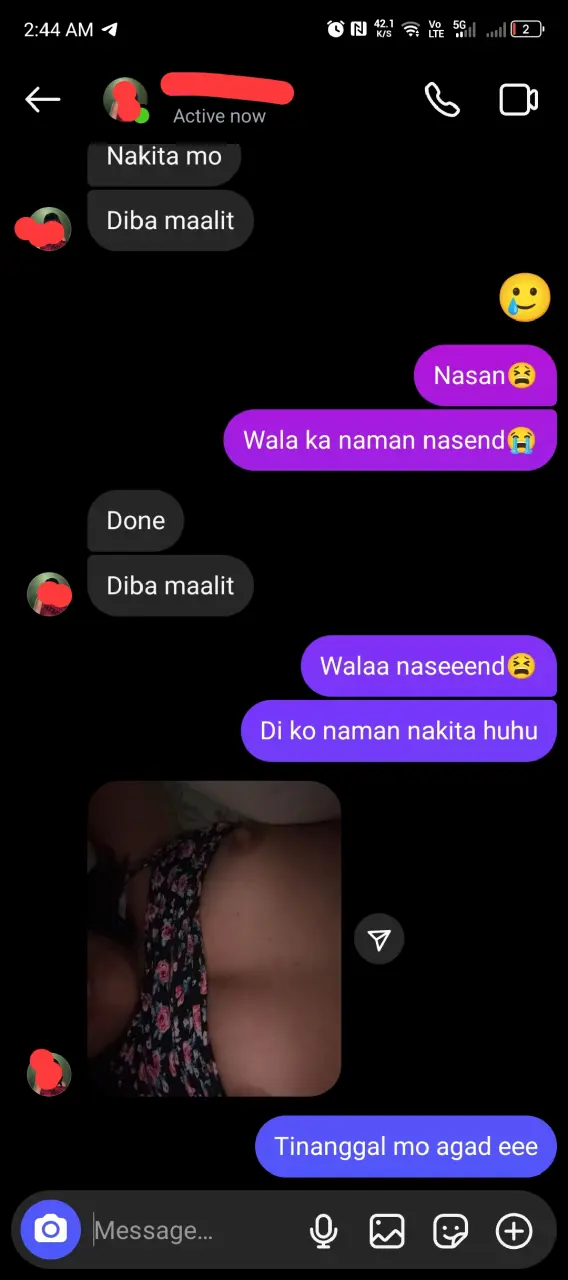Image resolution: width=568 pixels, height=1280 pixels.
Task: Open the sticker picker
Action: [451, 1230]
